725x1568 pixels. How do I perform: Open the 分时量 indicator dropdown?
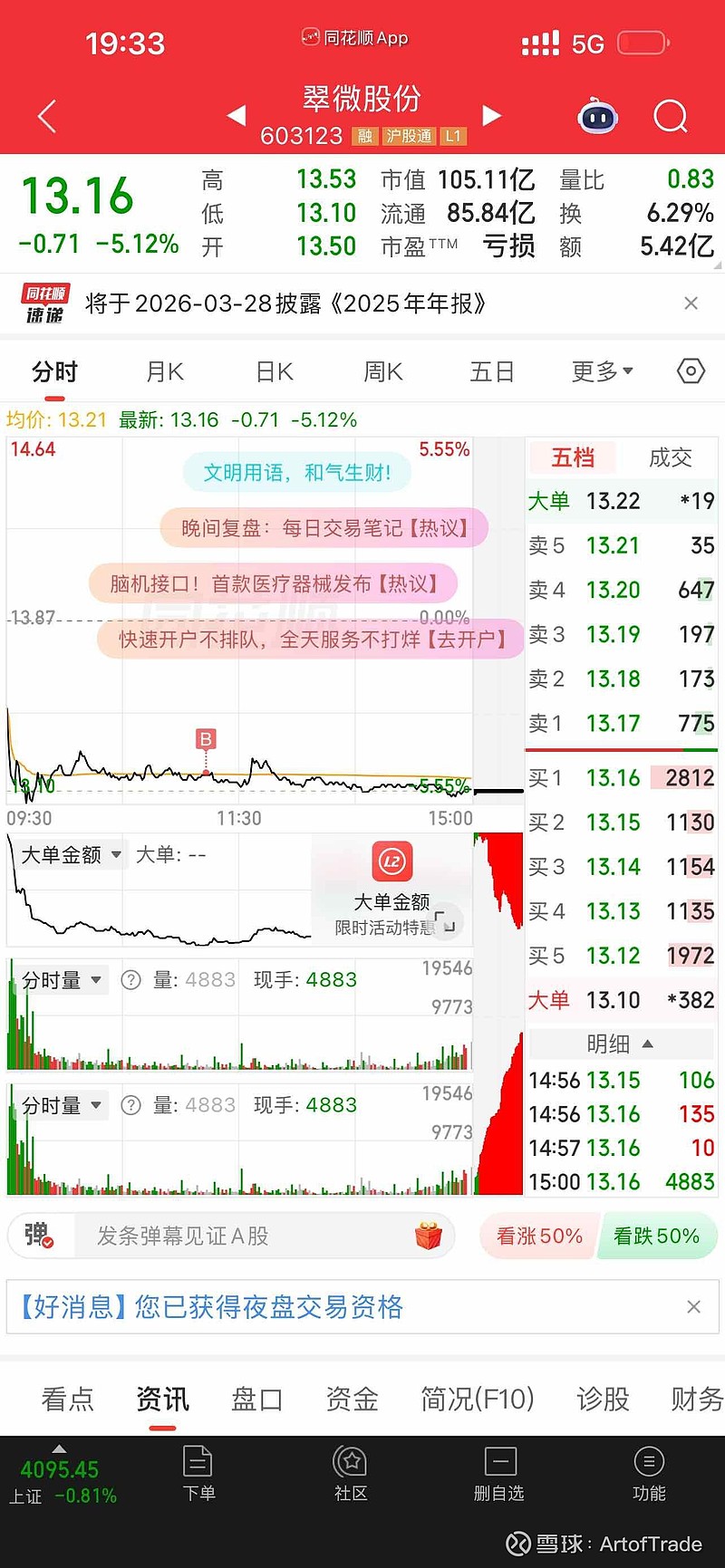coord(56,979)
